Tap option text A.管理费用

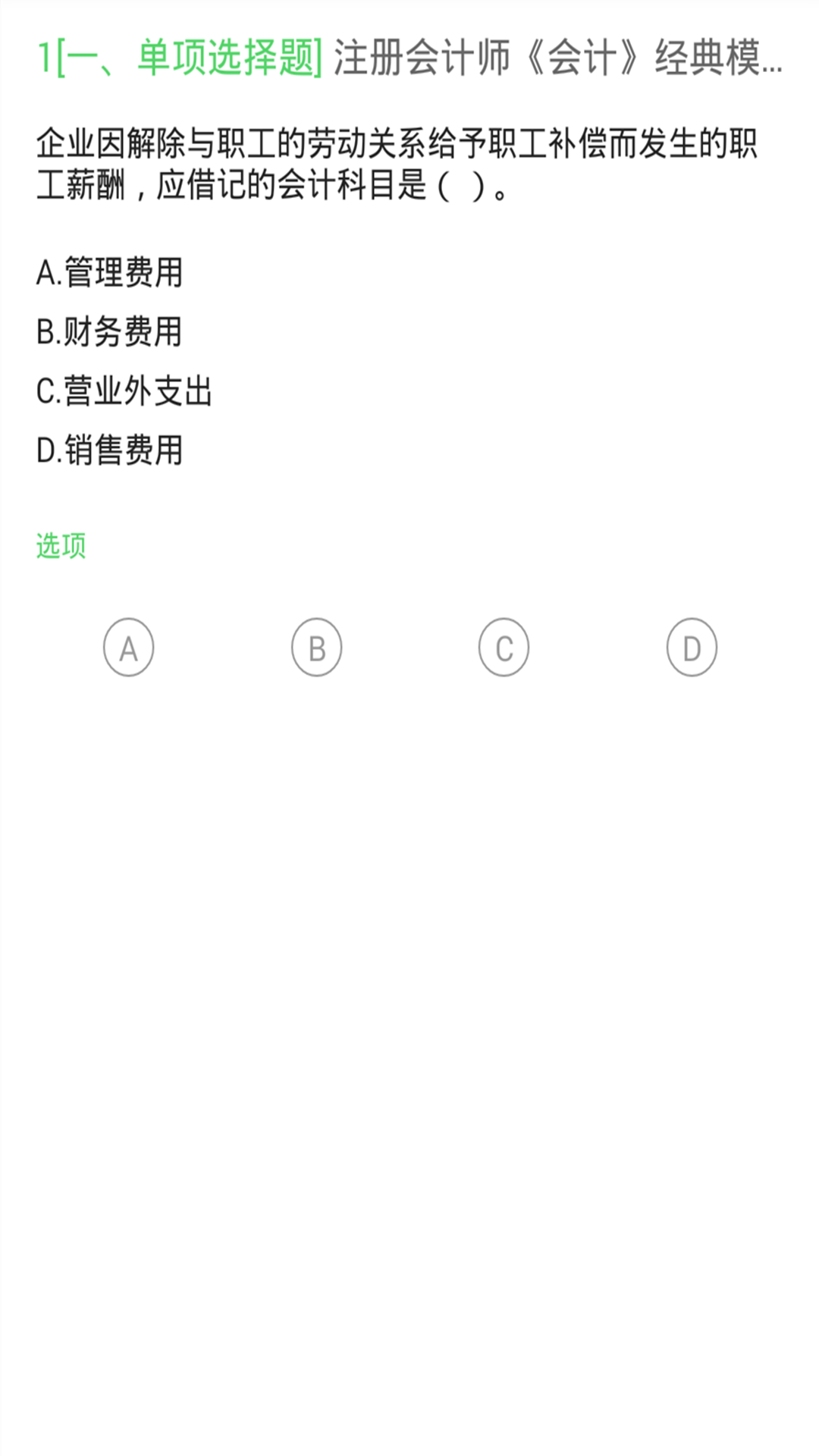[x=110, y=275]
